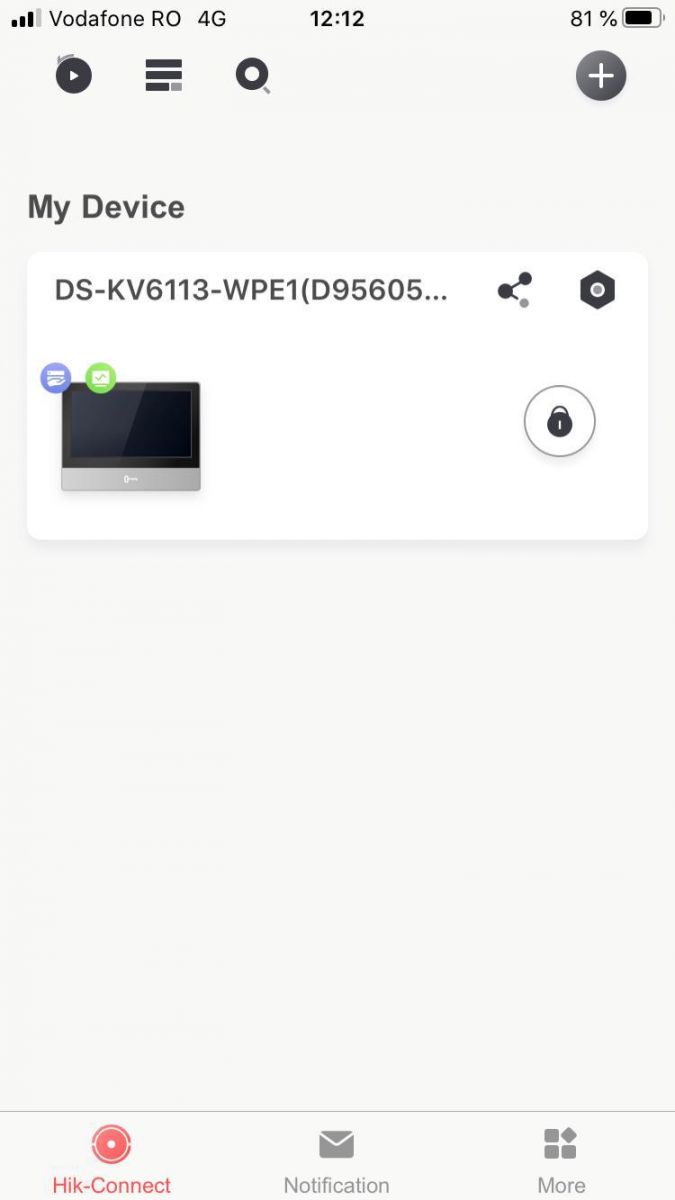The width and height of the screenshot is (675, 1200).
Task: Open the indoor station live view thumbnail
Action: pyautogui.click(x=131, y=435)
